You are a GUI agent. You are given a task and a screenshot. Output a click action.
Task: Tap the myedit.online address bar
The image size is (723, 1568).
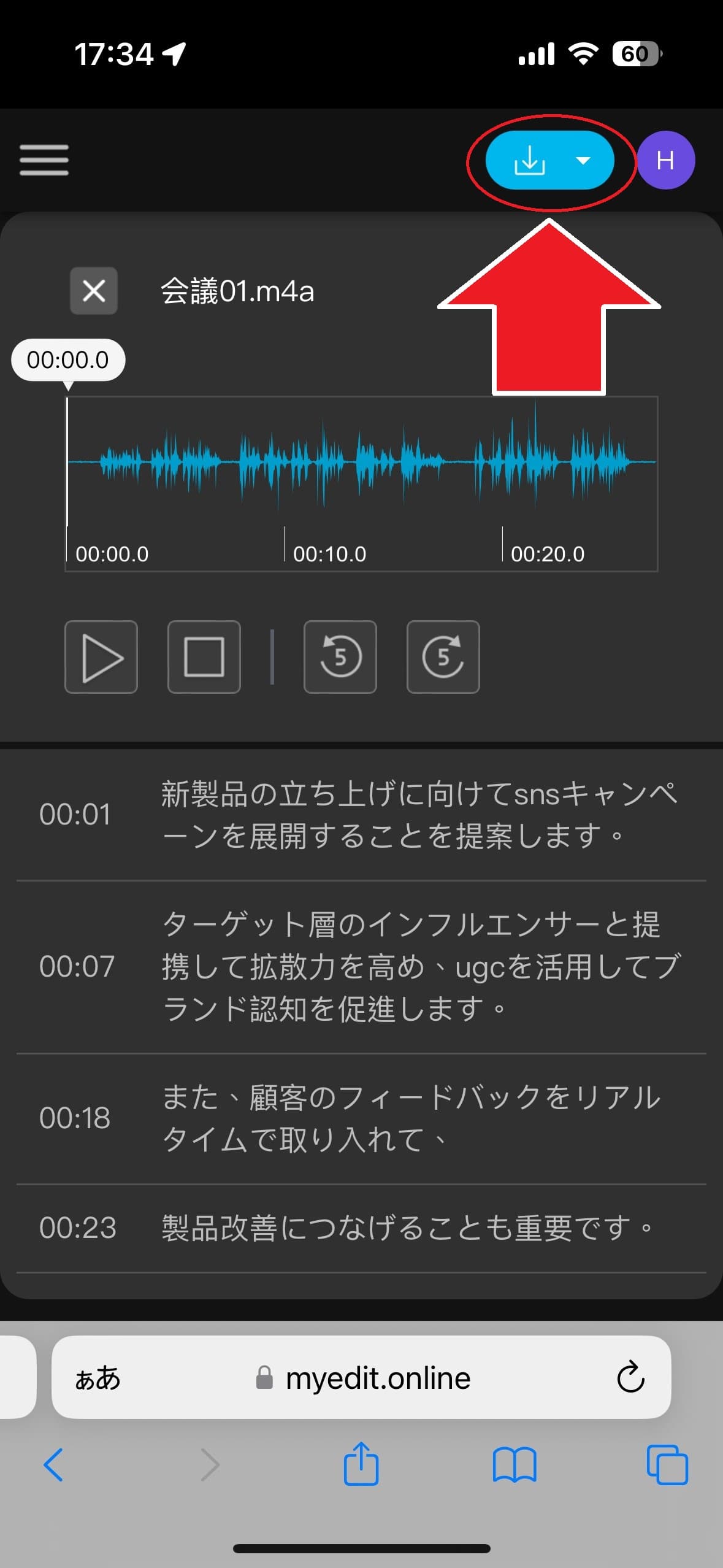pos(377,1378)
